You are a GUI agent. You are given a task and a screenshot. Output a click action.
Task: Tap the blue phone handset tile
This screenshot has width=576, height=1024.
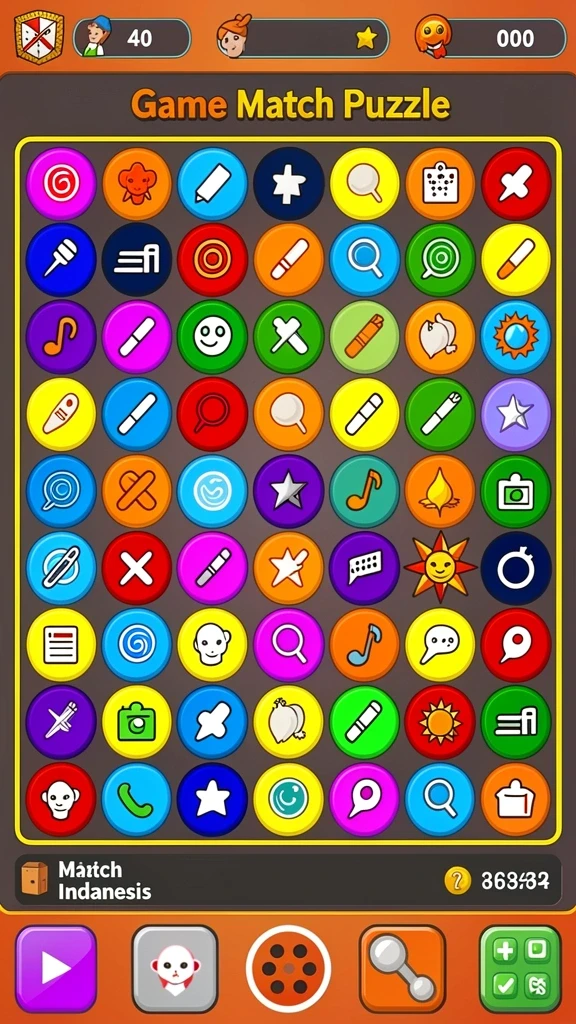pyautogui.click(x=136, y=799)
